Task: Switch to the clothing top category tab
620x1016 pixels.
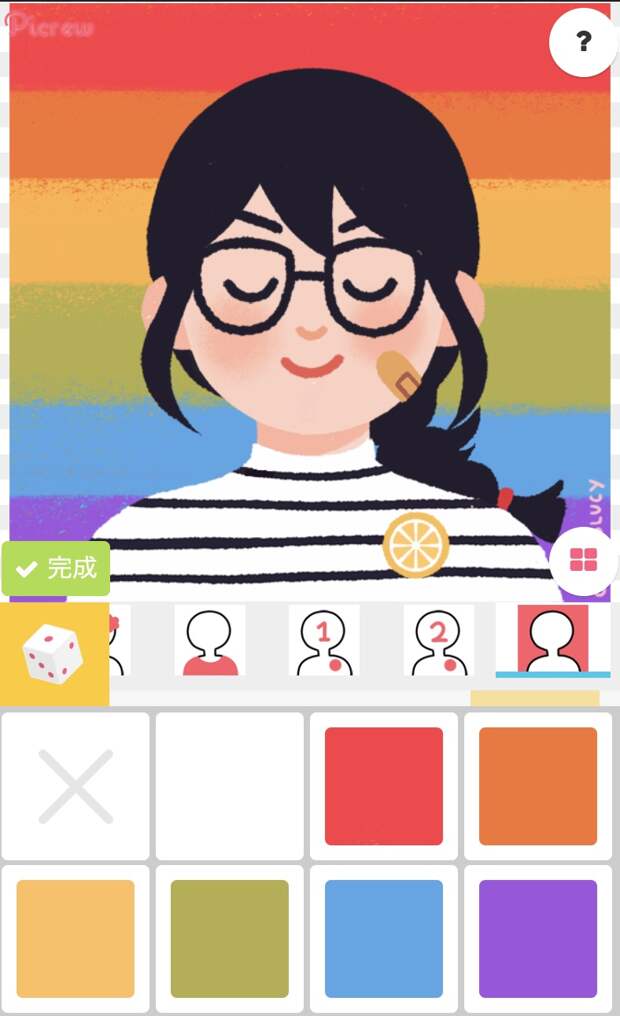Action: pos(210,640)
